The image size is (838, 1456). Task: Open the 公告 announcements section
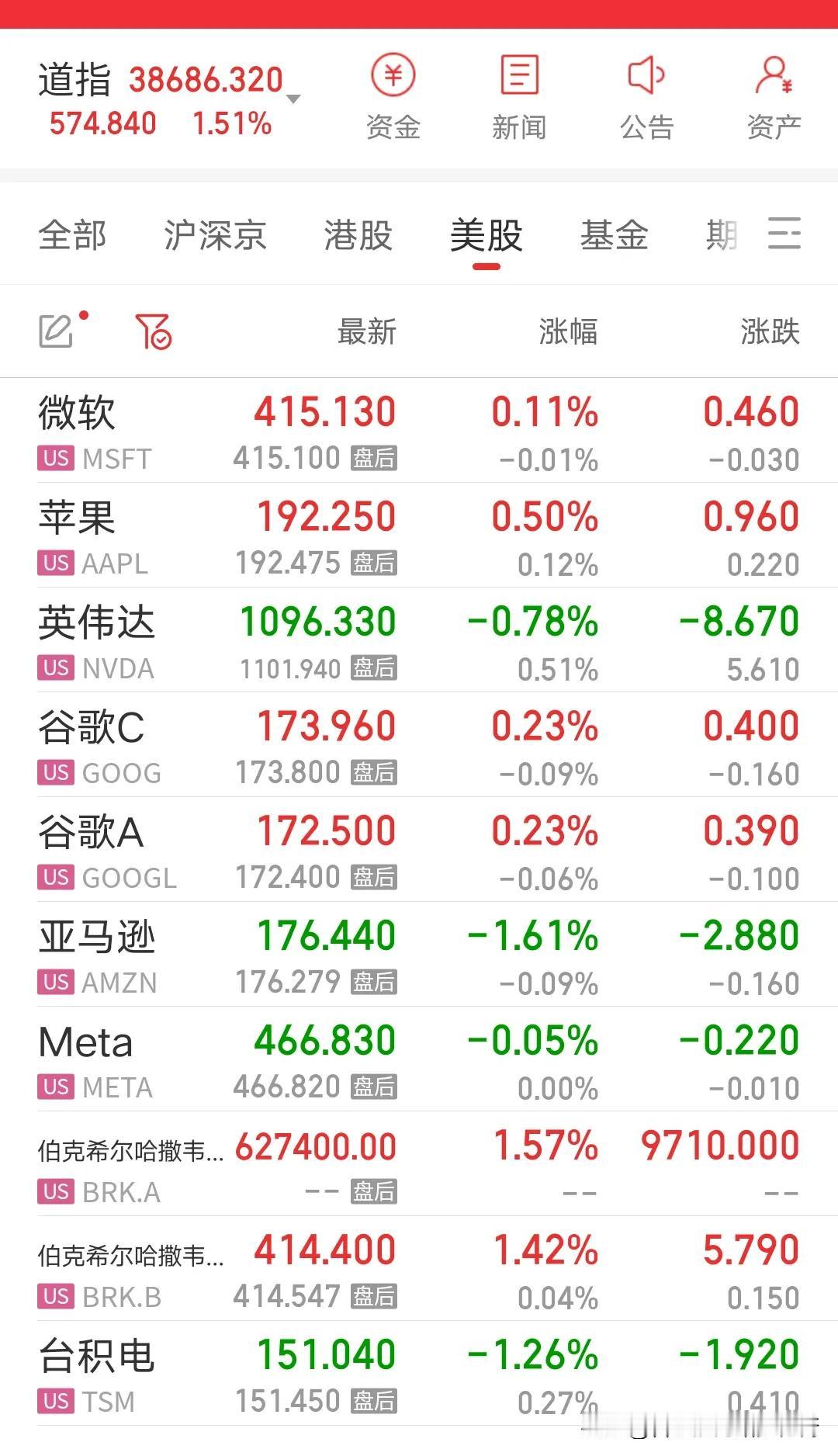646,97
